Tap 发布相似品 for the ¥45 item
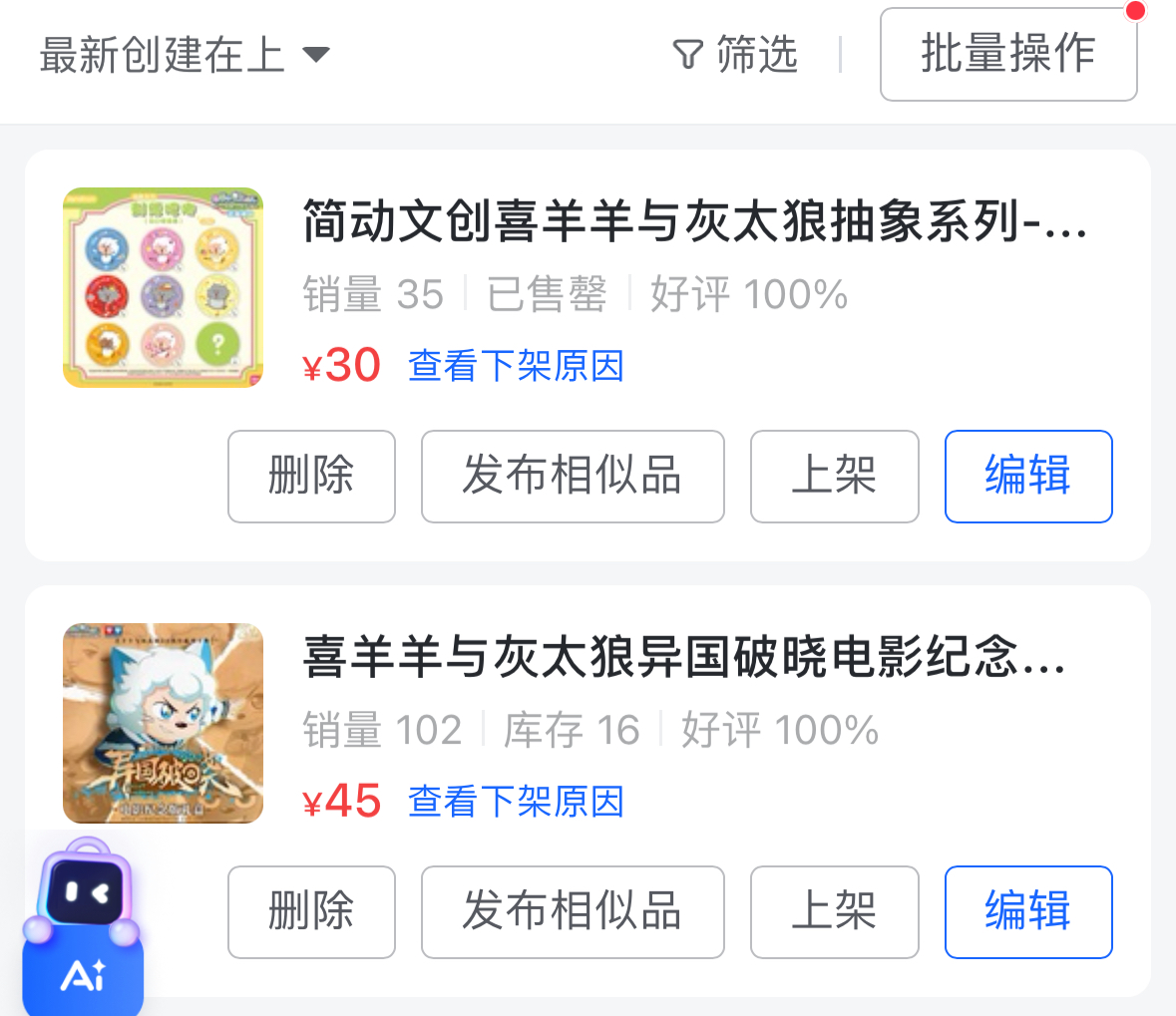Image resolution: width=1176 pixels, height=1016 pixels. point(573,911)
